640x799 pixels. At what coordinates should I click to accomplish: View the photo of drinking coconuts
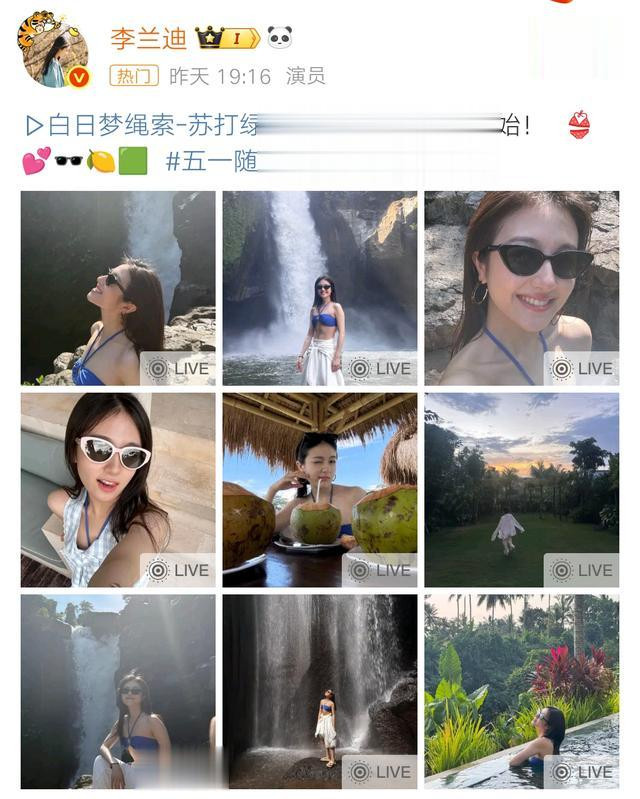click(319, 489)
